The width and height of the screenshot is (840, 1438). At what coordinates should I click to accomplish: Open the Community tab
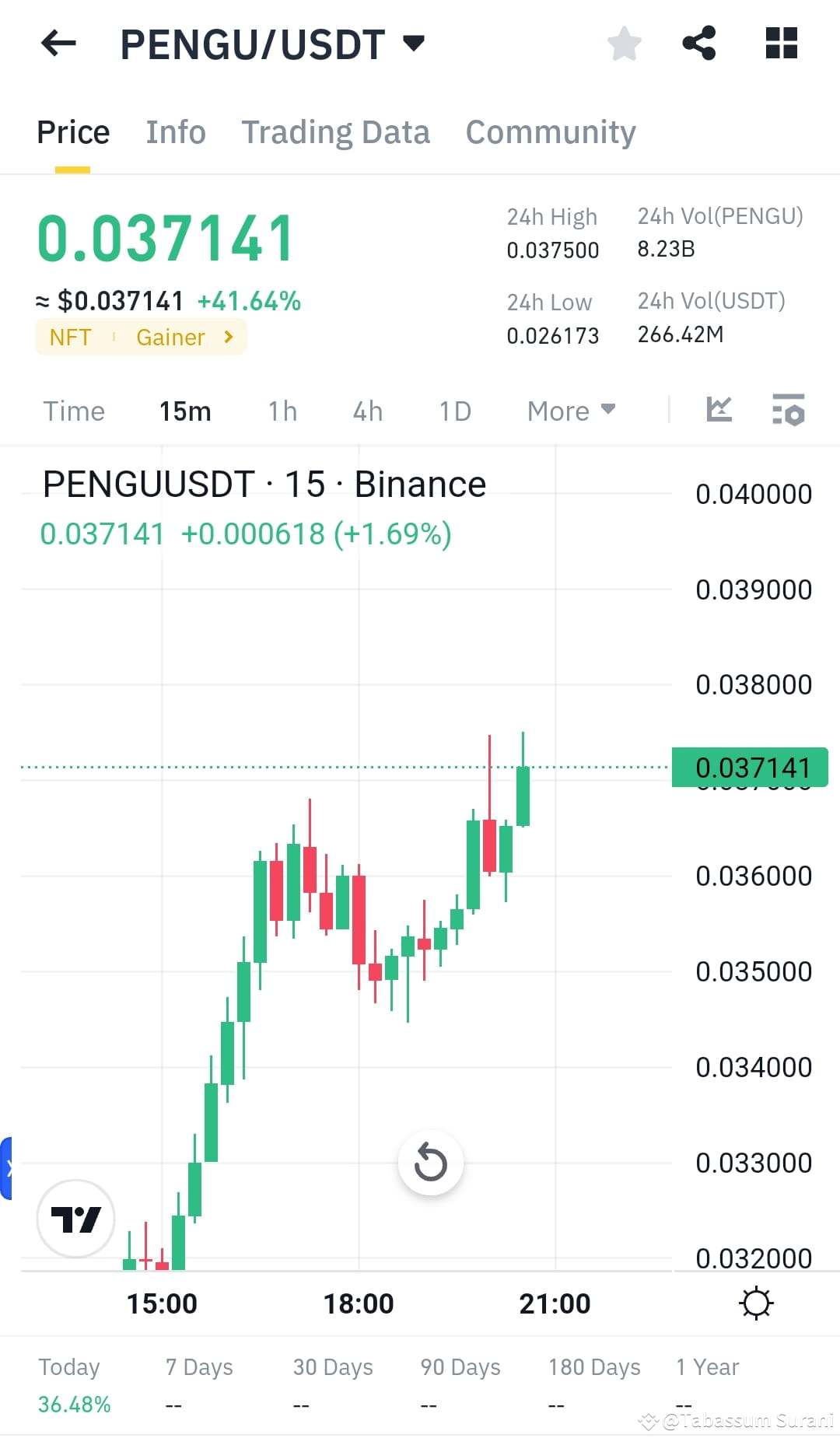(550, 131)
